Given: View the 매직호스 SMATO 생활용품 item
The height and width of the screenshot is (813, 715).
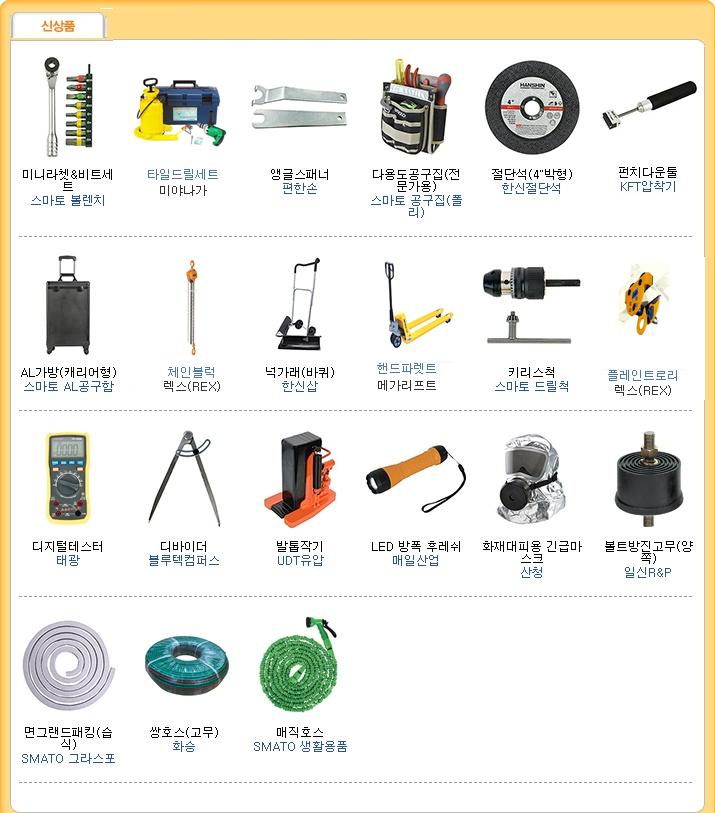Looking at the screenshot, I should coord(299,662).
